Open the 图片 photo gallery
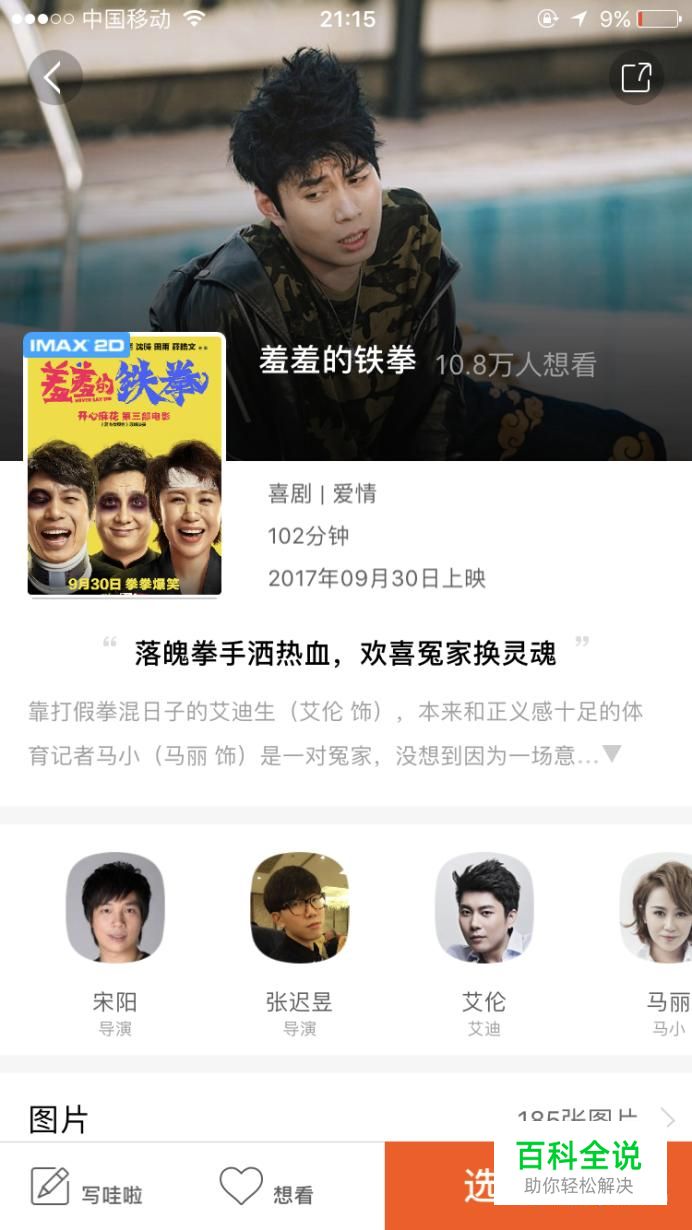This screenshot has height=1230, width=692. pos(346,1119)
